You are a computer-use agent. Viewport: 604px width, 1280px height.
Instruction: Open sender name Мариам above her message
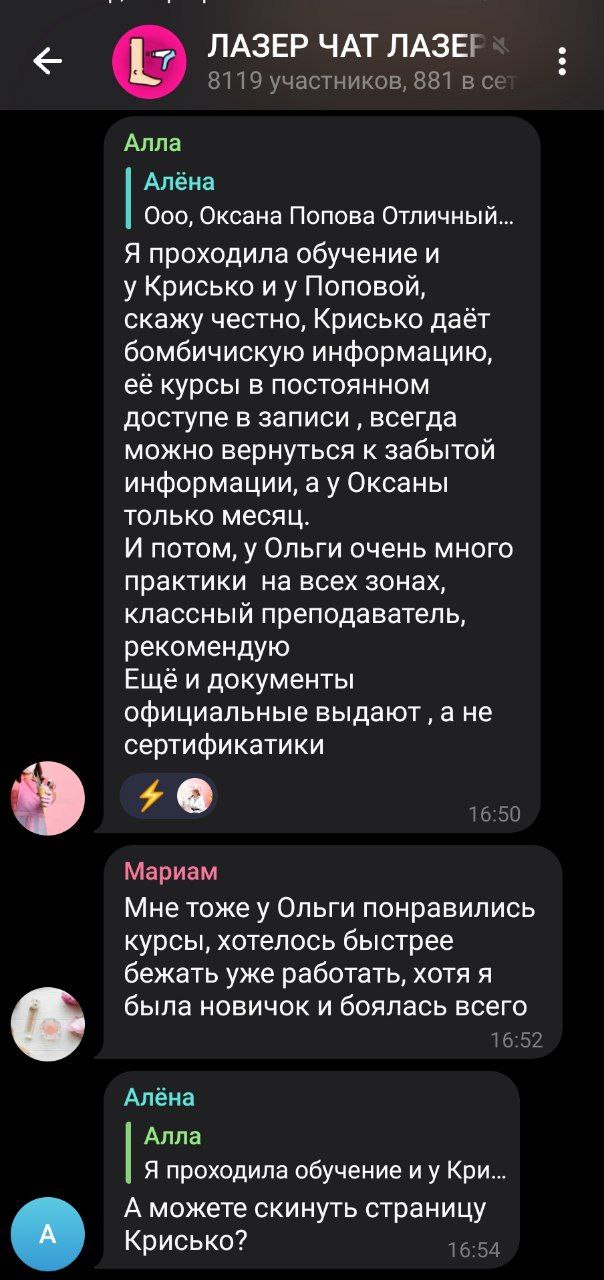pos(171,872)
